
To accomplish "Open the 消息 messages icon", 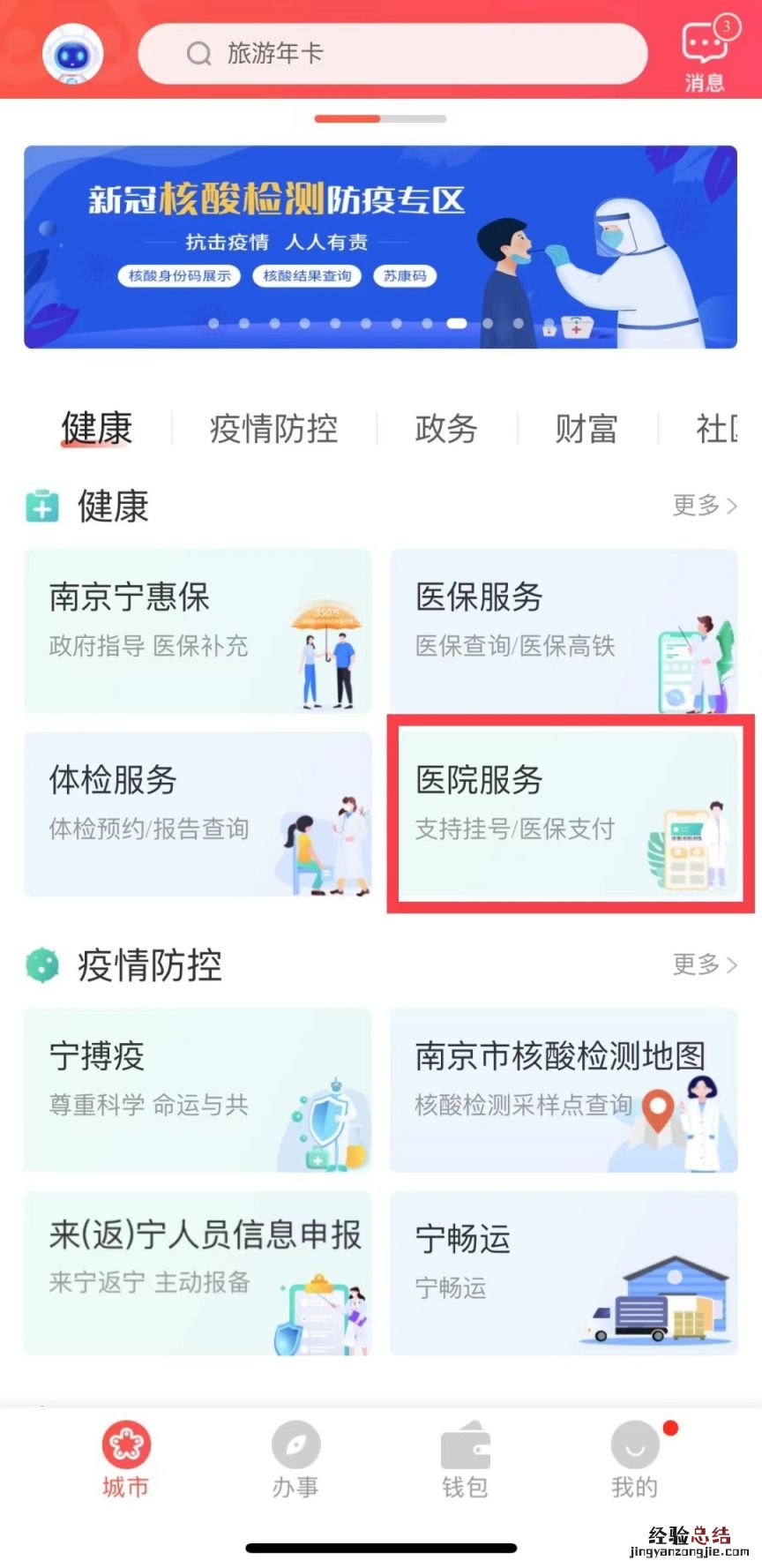I will tap(705, 54).
